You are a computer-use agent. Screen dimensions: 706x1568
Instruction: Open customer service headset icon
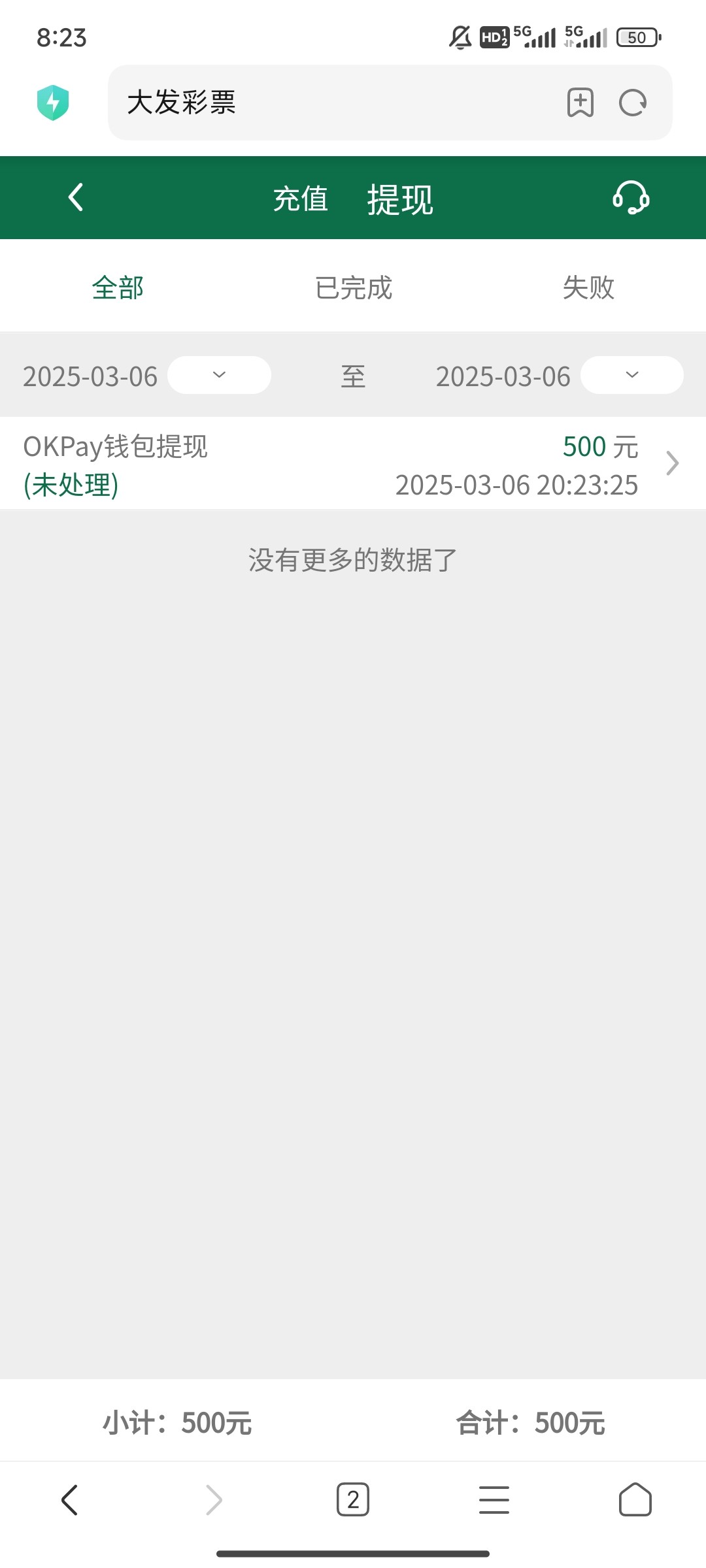pos(631,197)
